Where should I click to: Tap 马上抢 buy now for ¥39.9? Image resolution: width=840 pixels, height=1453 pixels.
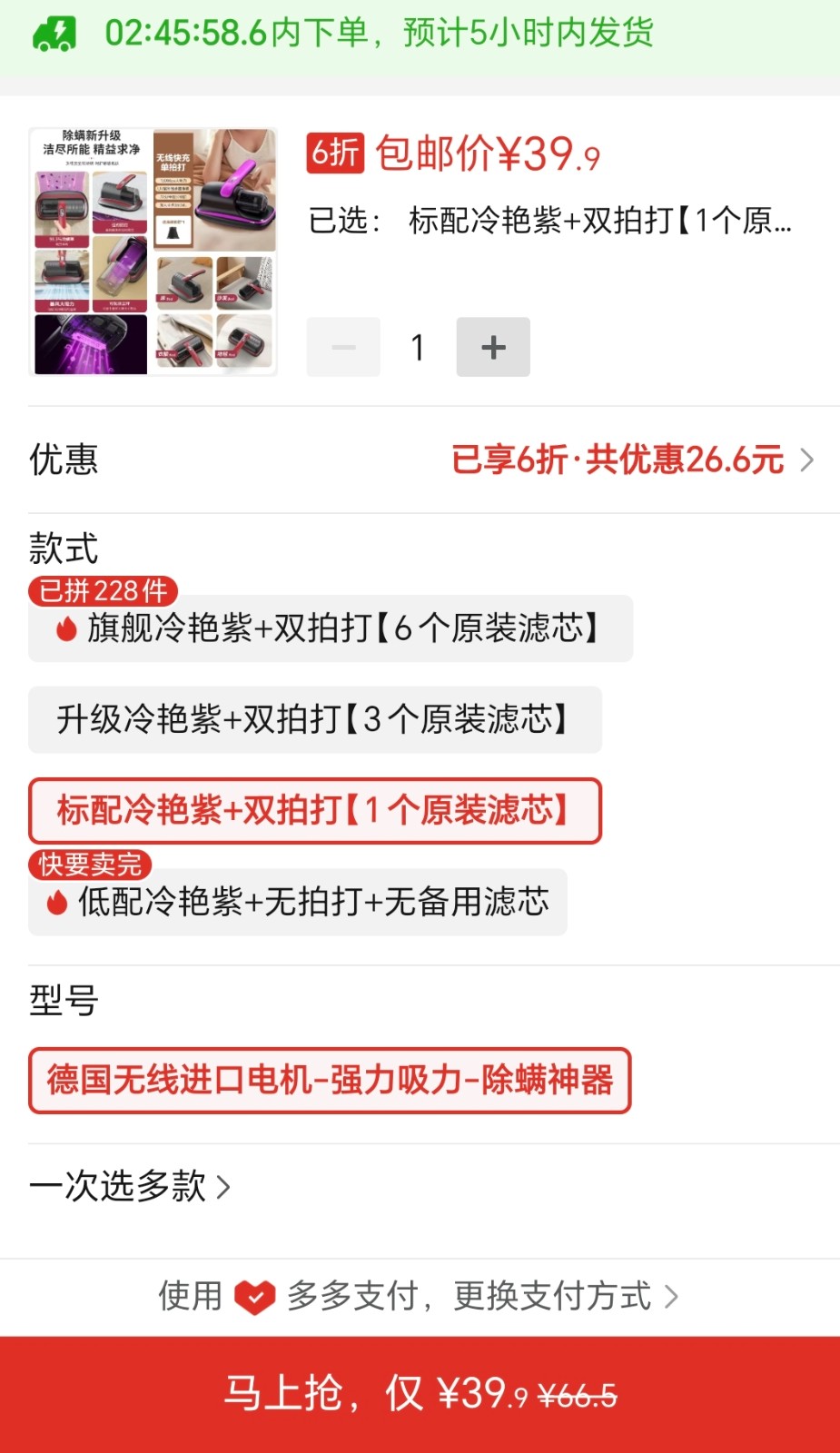coord(420,1394)
